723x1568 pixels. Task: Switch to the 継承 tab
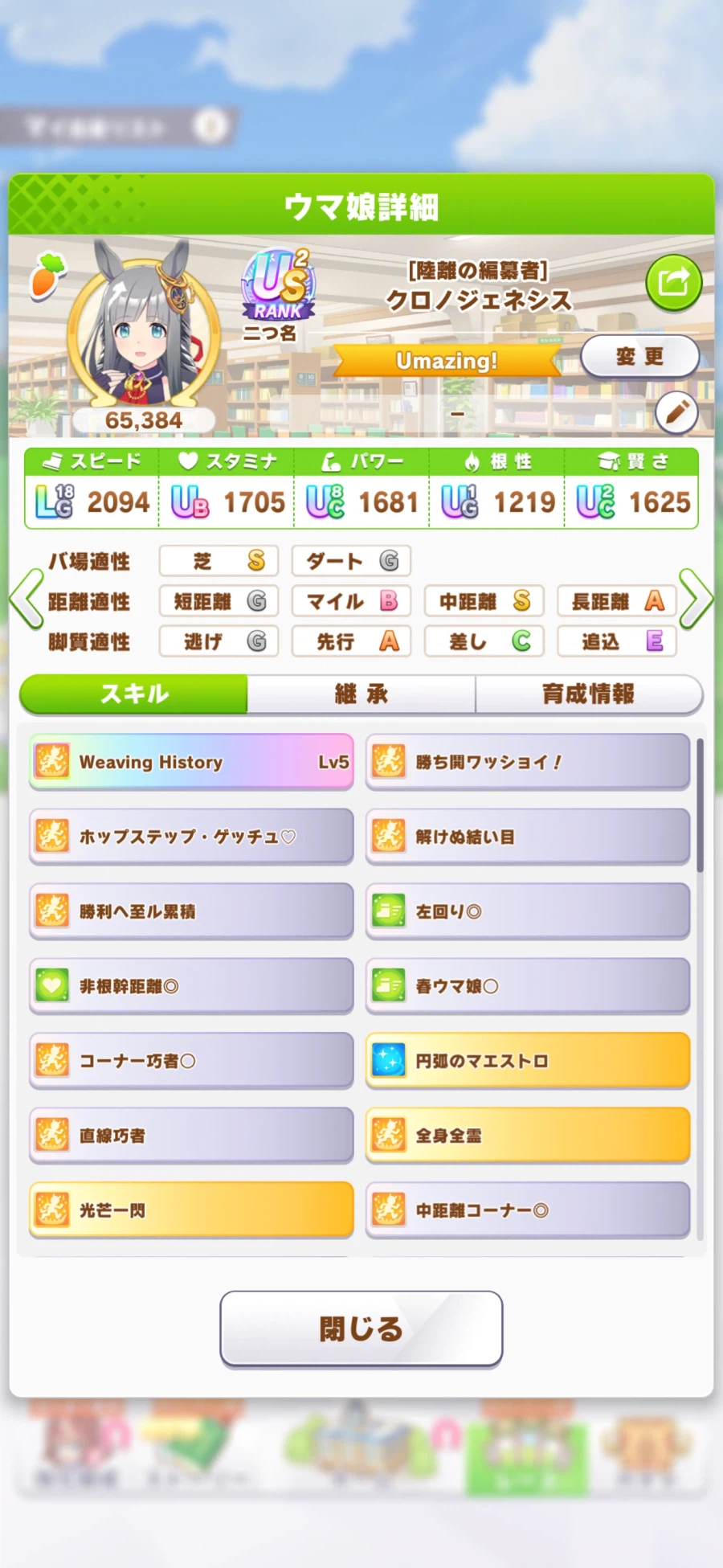(361, 694)
